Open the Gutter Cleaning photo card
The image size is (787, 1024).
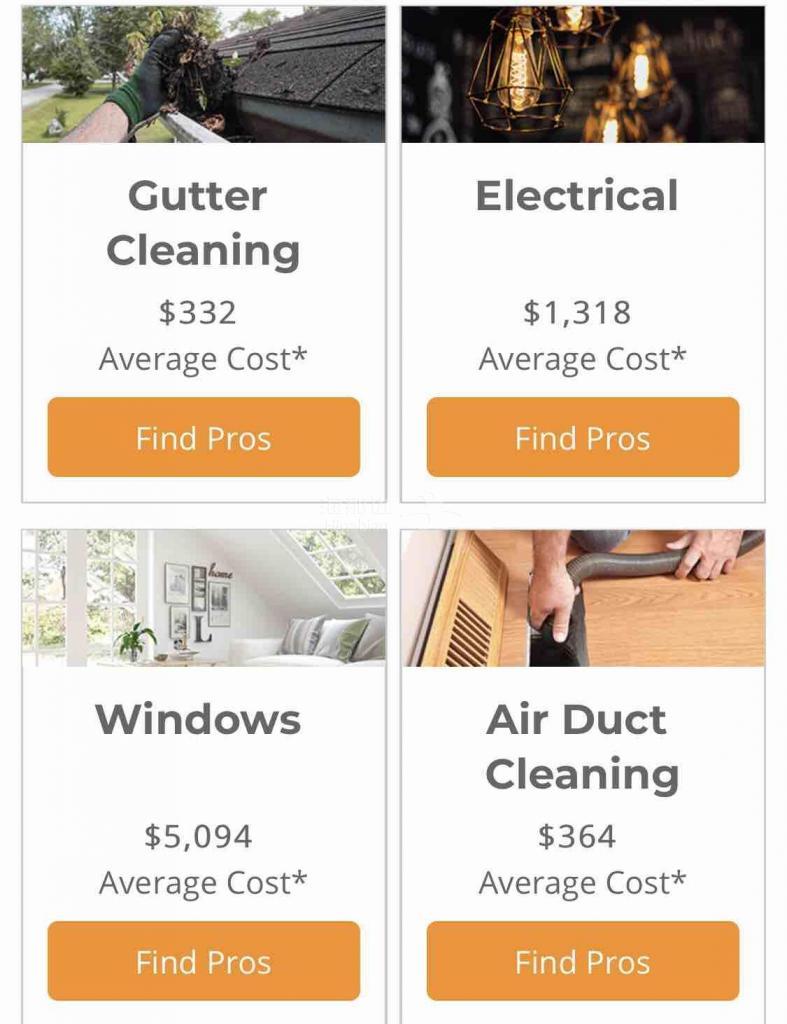[x=203, y=75]
